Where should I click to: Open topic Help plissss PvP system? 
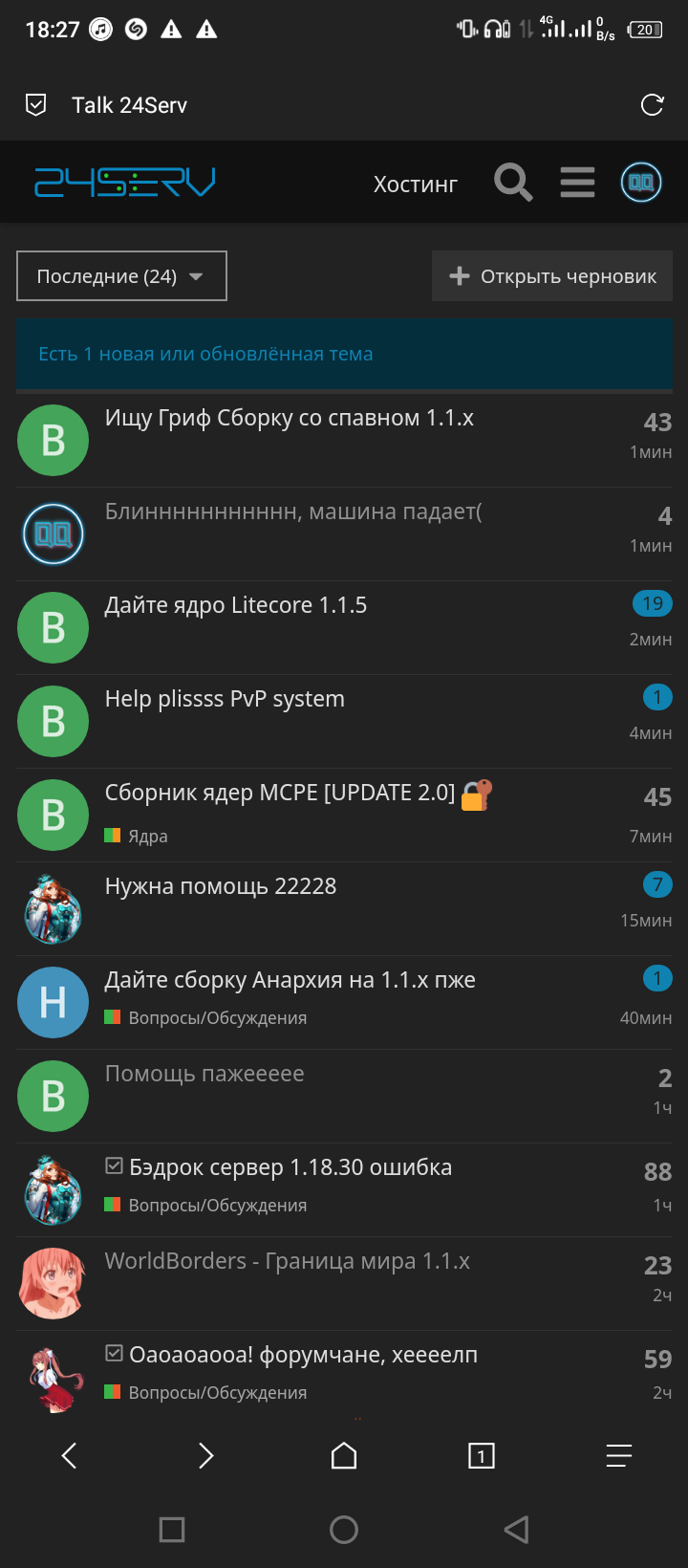tap(225, 699)
